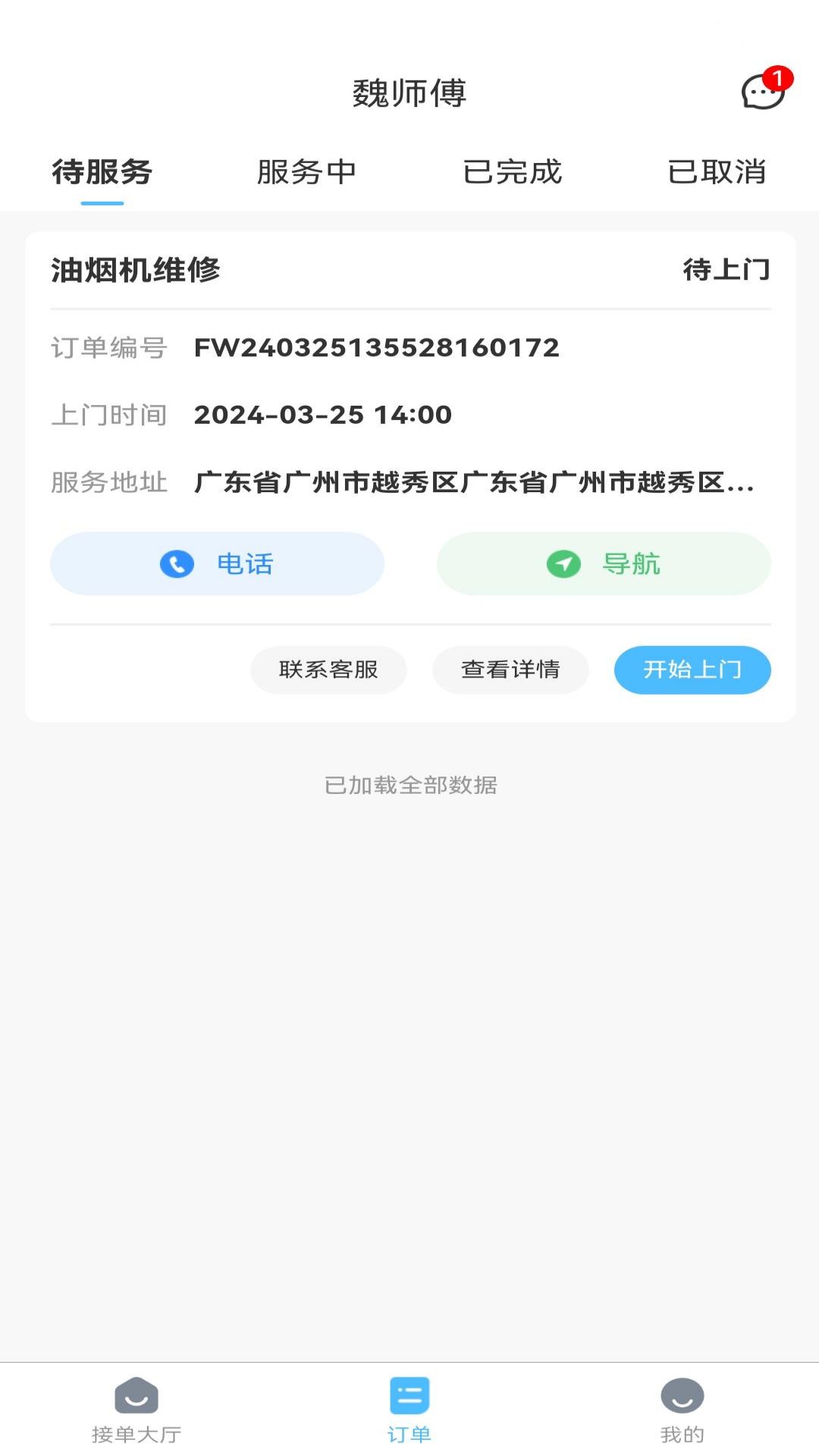Viewport: 819px width, 1456px height.
Task: Select the 待服务 tab
Action: click(x=101, y=173)
